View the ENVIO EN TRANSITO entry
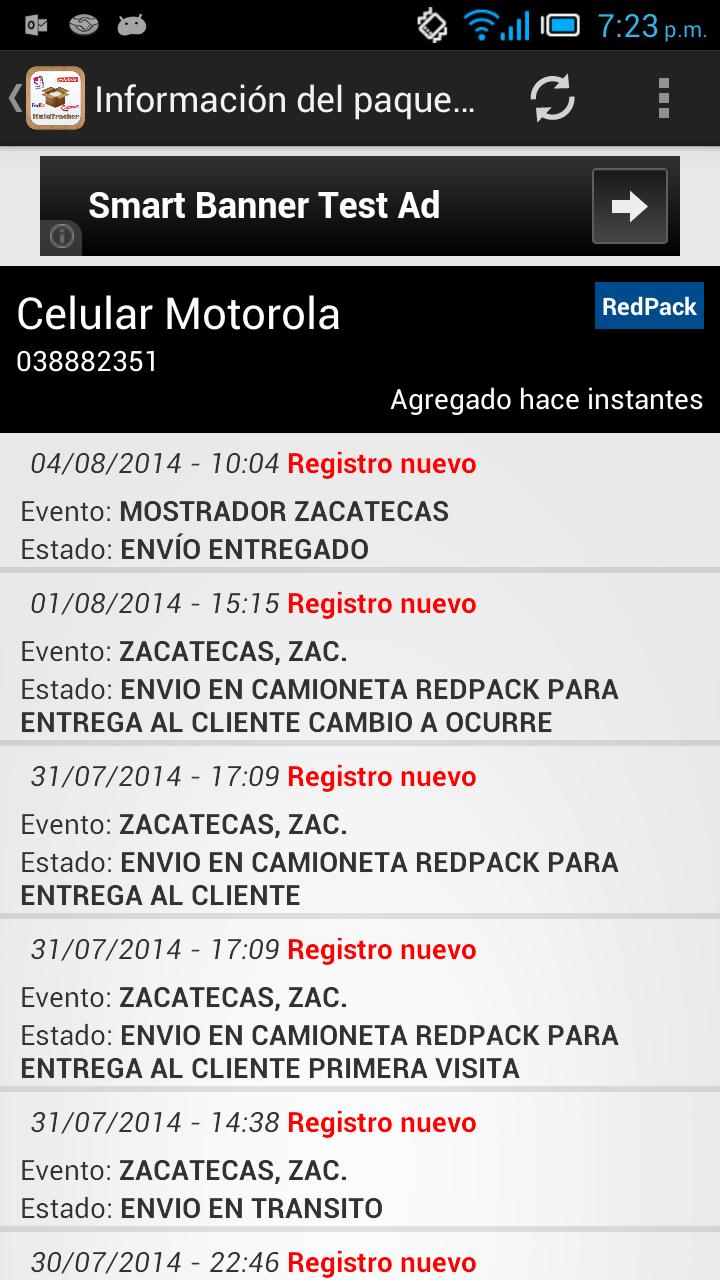720x1280 pixels. (x=360, y=1165)
